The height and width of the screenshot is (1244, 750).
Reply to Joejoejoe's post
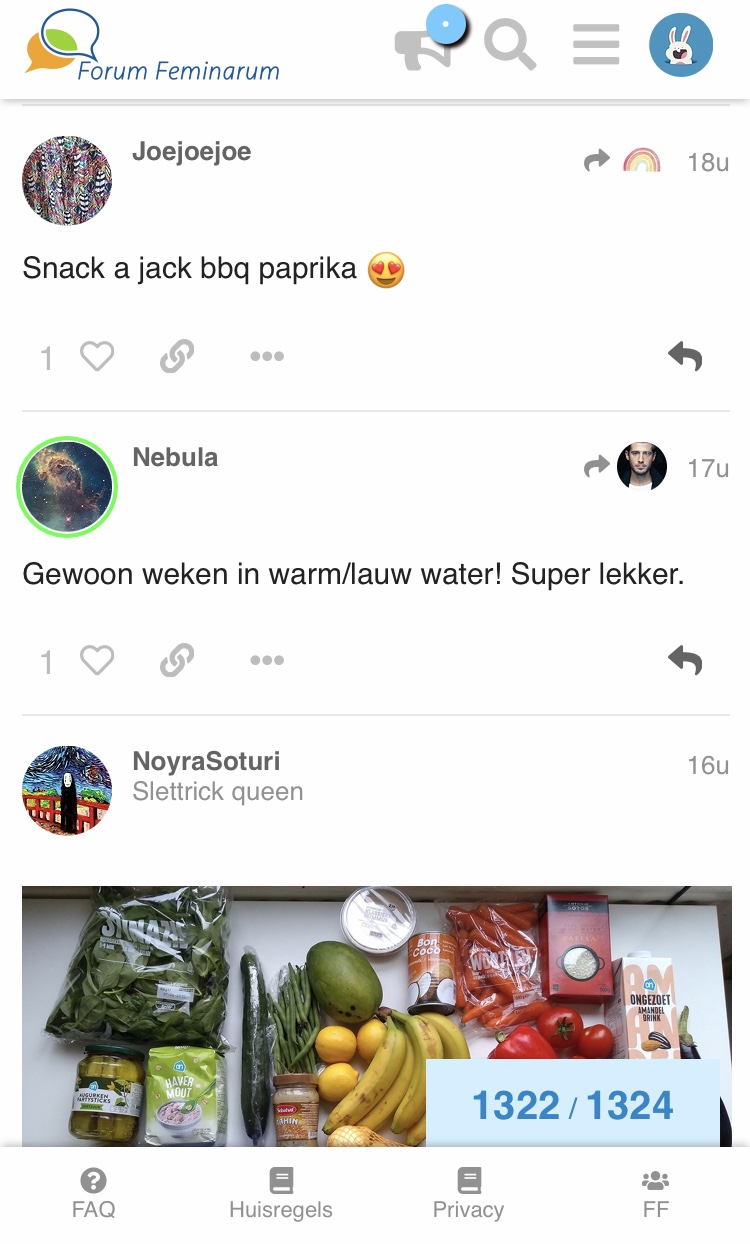pos(685,356)
